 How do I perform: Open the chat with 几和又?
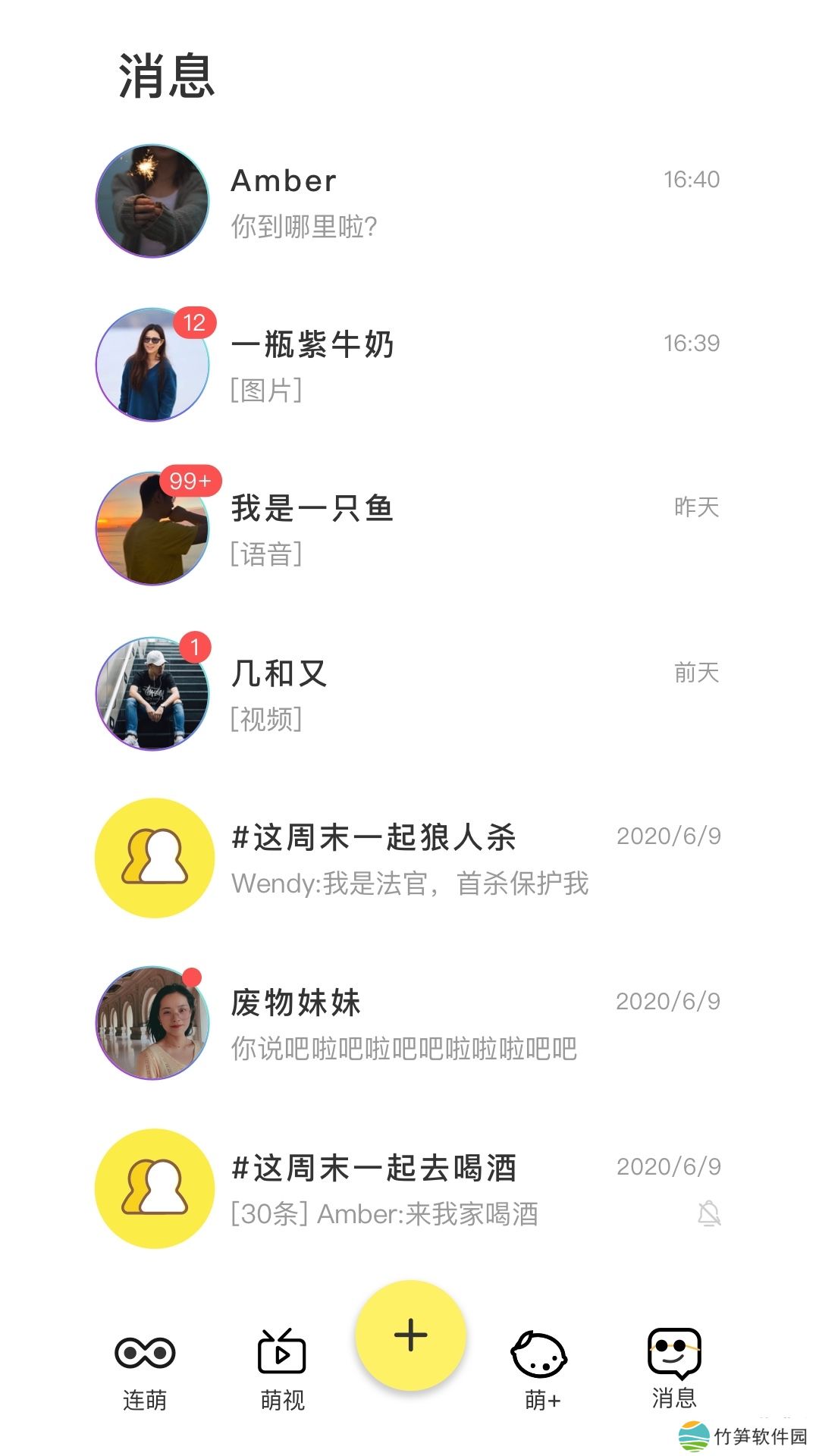click(x=409, y=694)
